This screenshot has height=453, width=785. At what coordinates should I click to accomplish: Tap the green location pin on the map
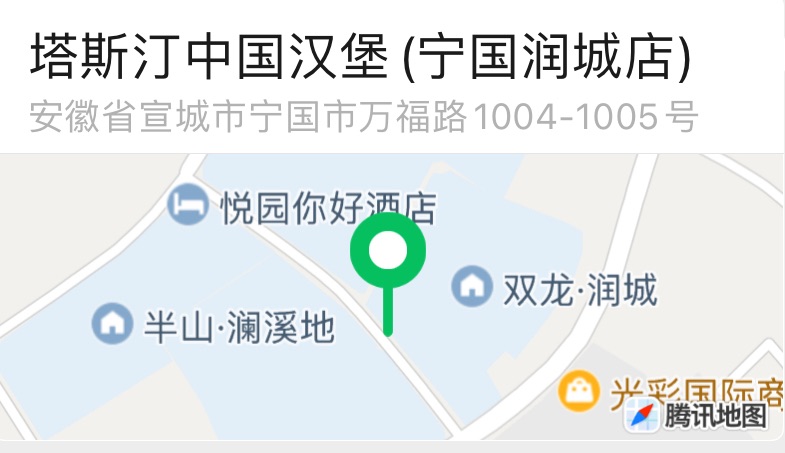(387, 252)
